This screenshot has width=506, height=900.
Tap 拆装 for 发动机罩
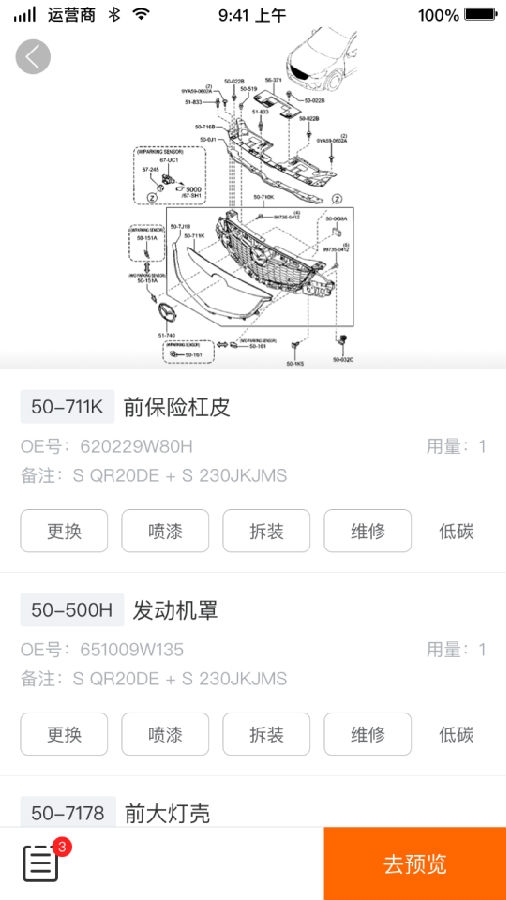click(266, 734)
